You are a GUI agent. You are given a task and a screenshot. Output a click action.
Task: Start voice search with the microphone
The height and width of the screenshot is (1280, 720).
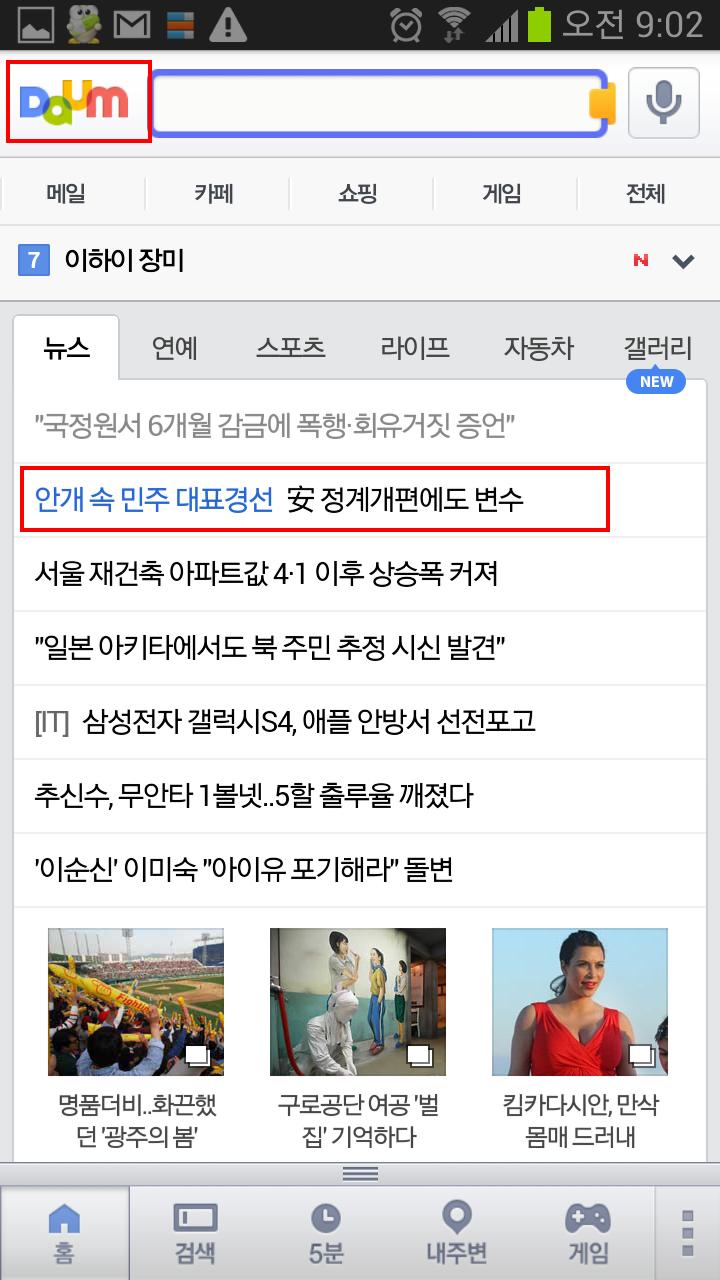pos(663,102)
